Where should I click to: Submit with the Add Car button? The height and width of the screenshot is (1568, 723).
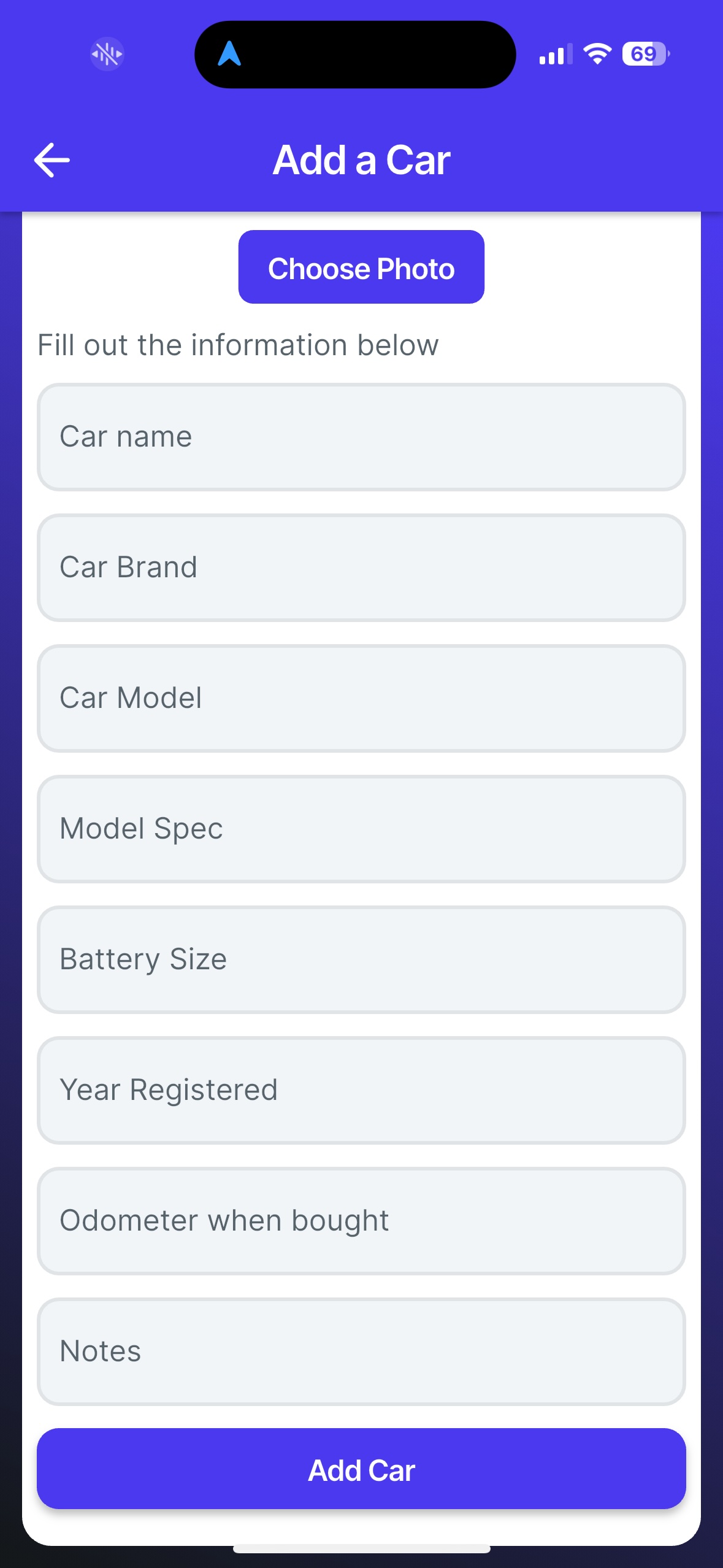coord(361,1469)
